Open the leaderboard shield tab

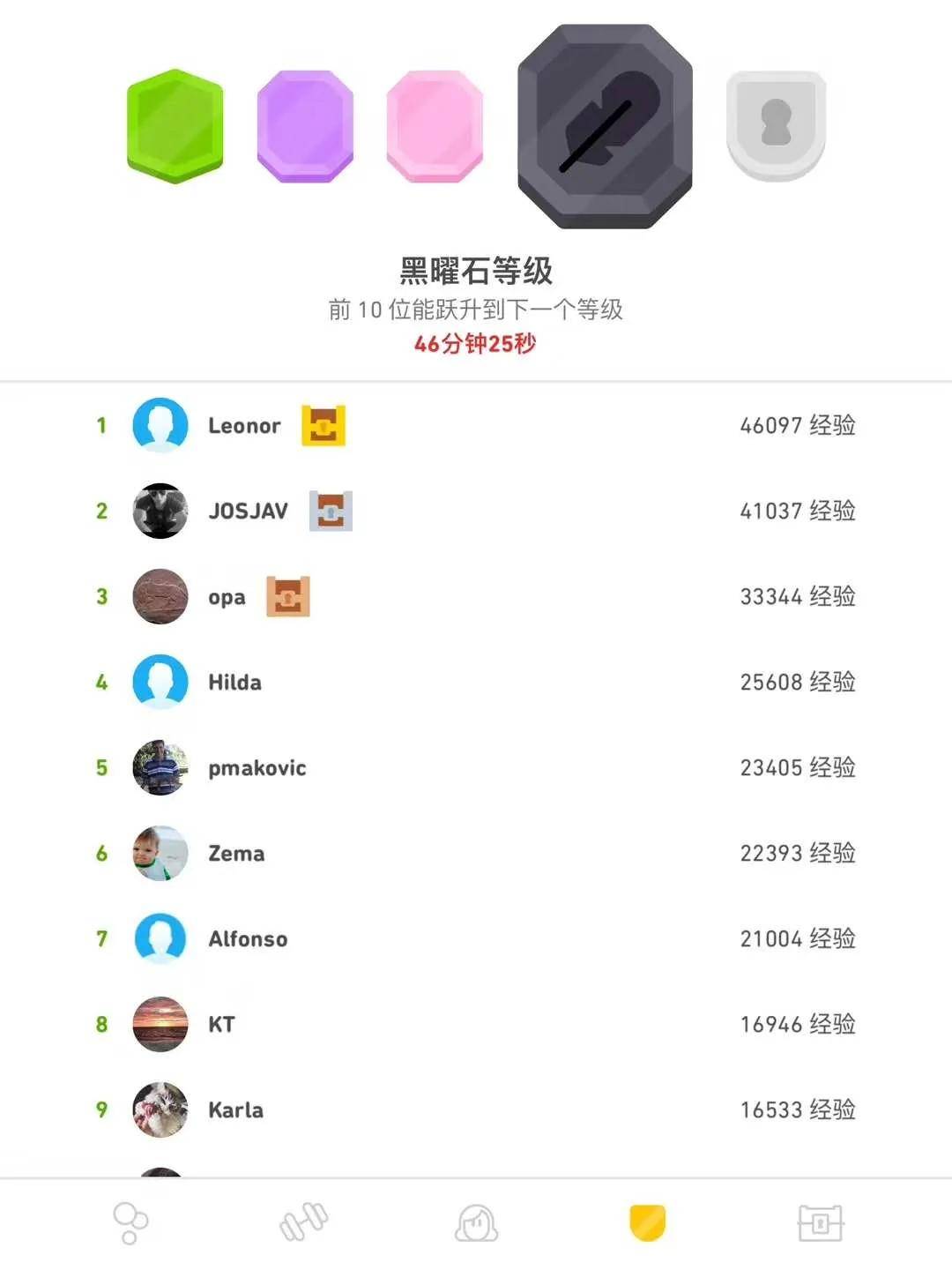647,1223
